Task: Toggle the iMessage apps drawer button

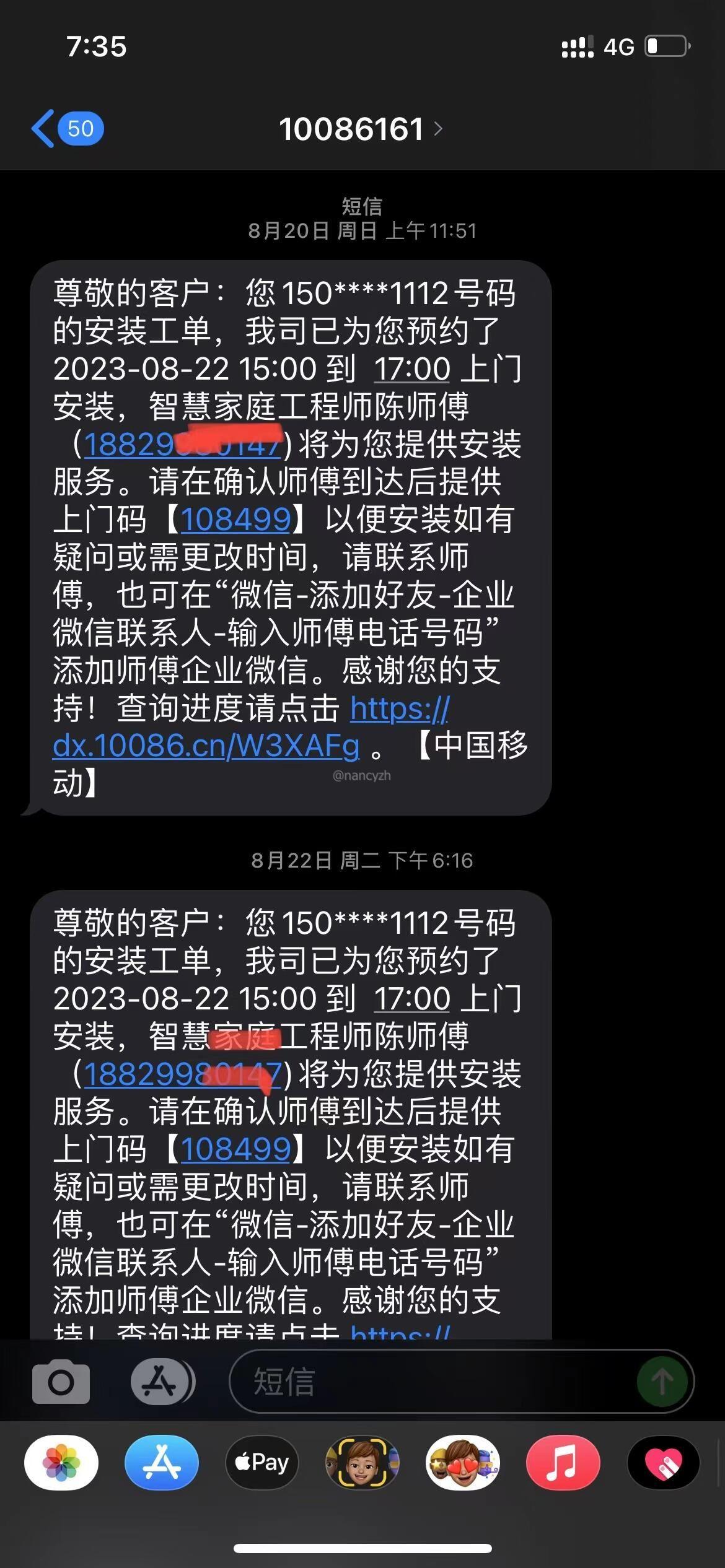Action: click(x=162, y=1382)
